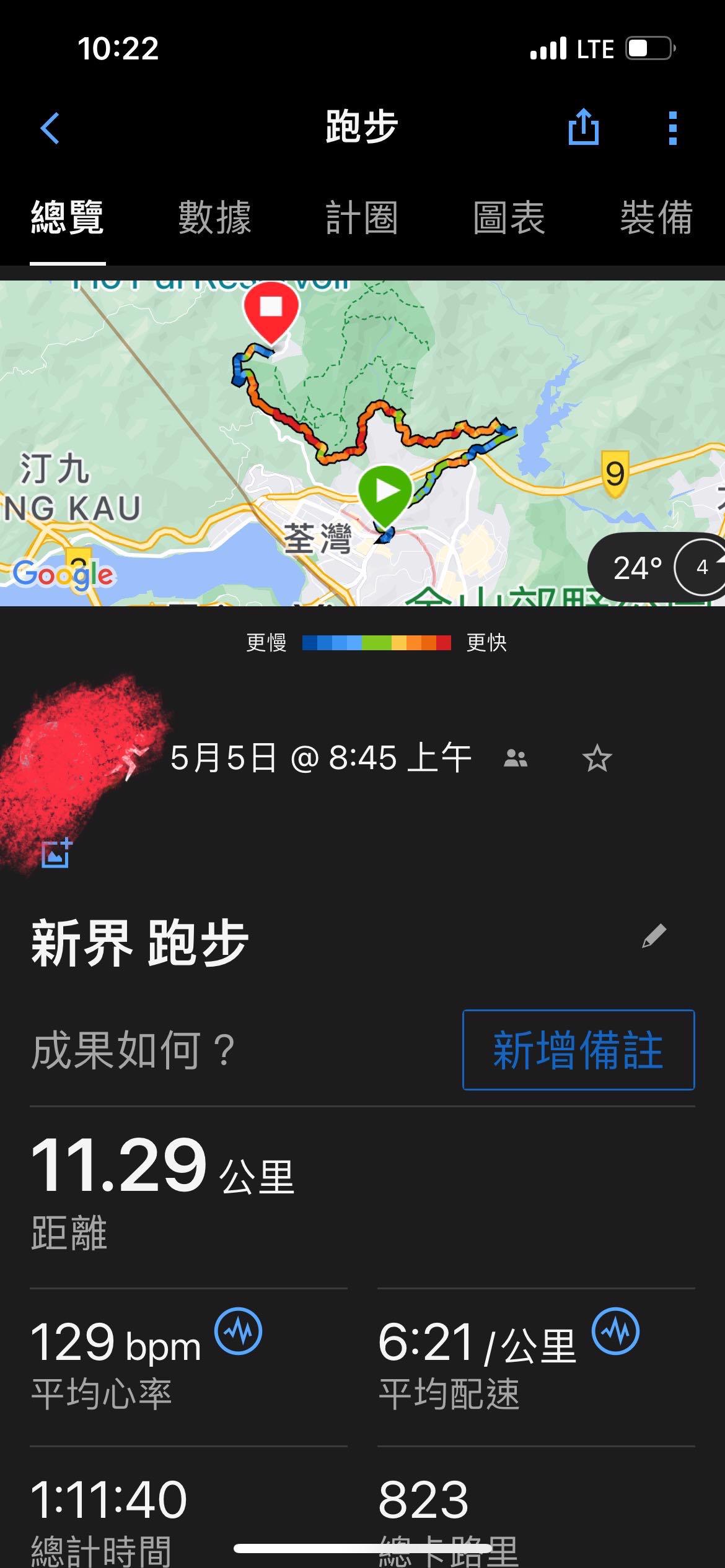Open the route map in full view
The width and height of the screenshot is (725, 1568).
(362, 443)
